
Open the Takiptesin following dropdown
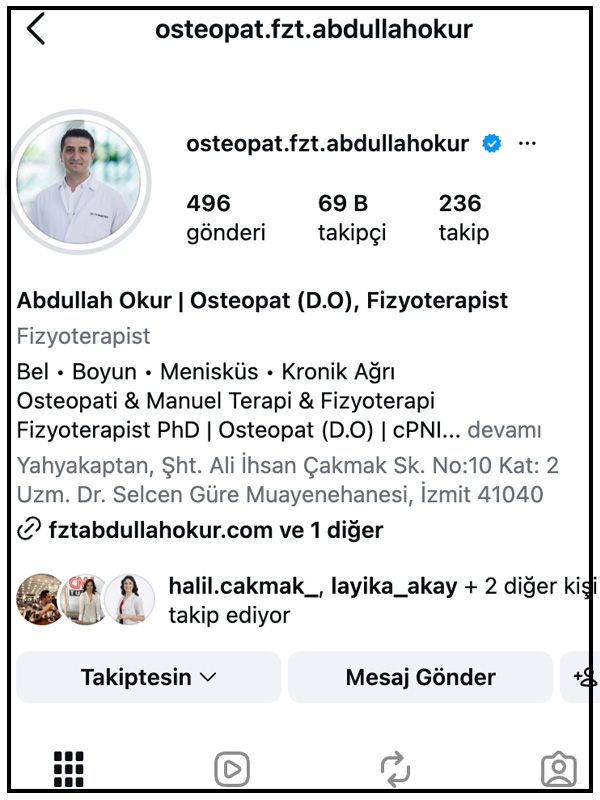pos(148,677)
